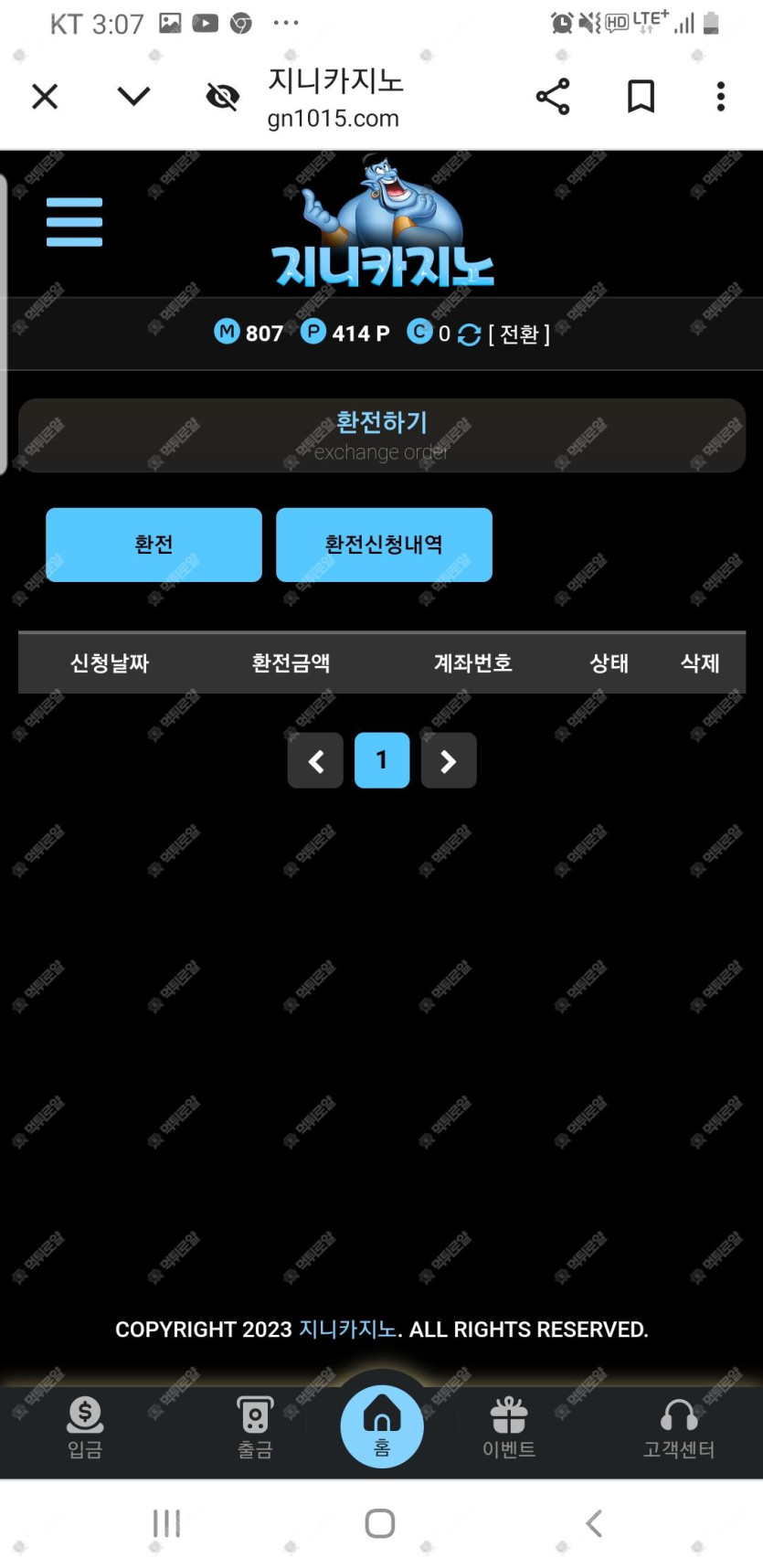This screenshot has height=1568, width=763.
Task: Bookmark this page
Action: 641,96
